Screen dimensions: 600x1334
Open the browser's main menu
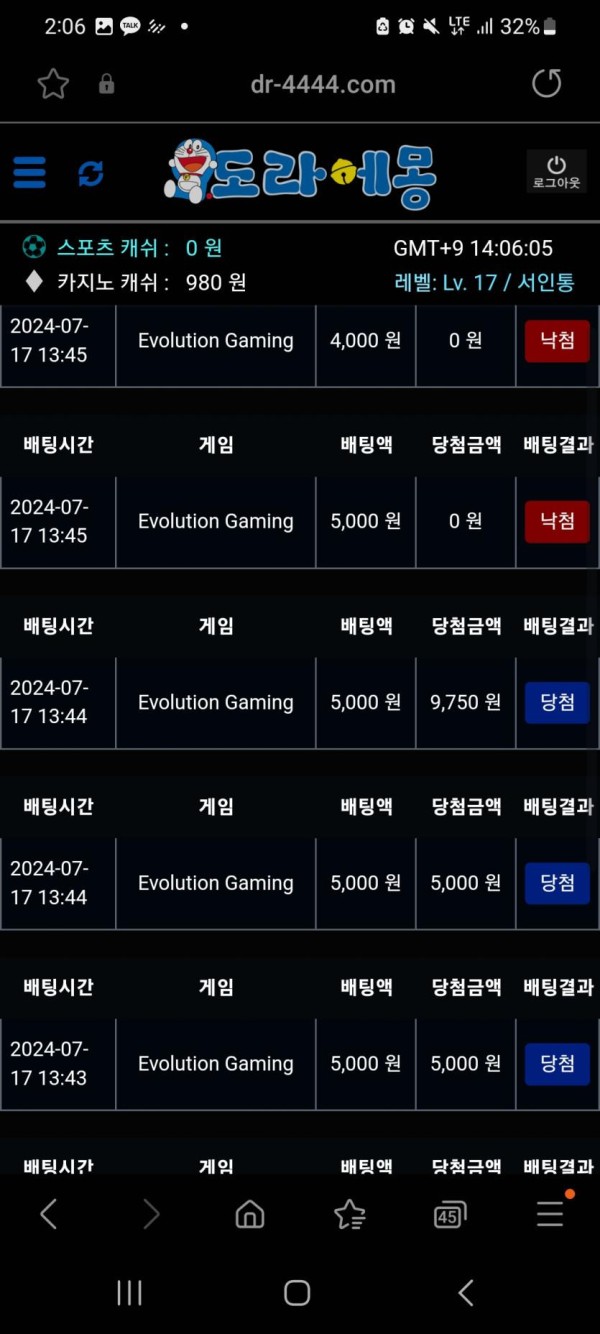pos(550,1214)
